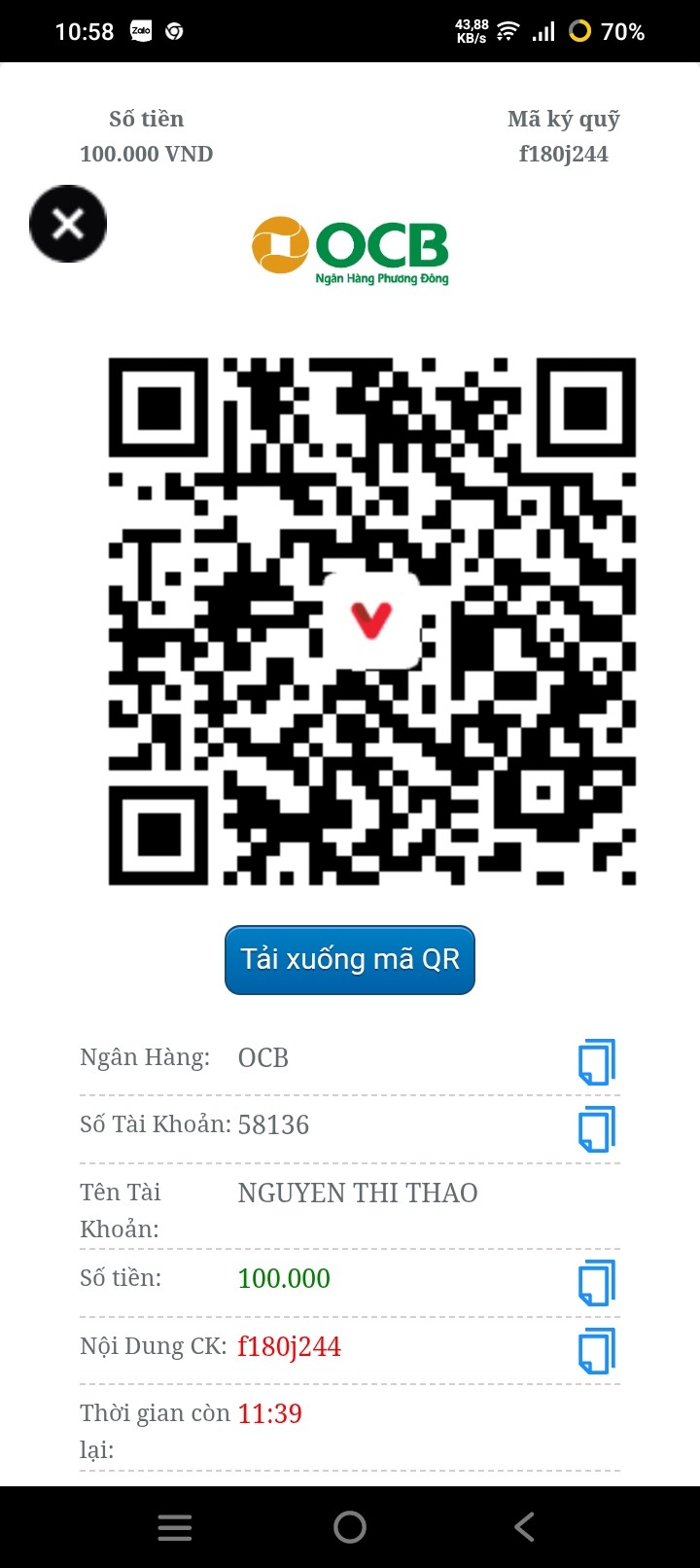Screen dimensions: 700x1568
Task: Copy the Số Tài Khoản number
Action: coord(597,1129)
